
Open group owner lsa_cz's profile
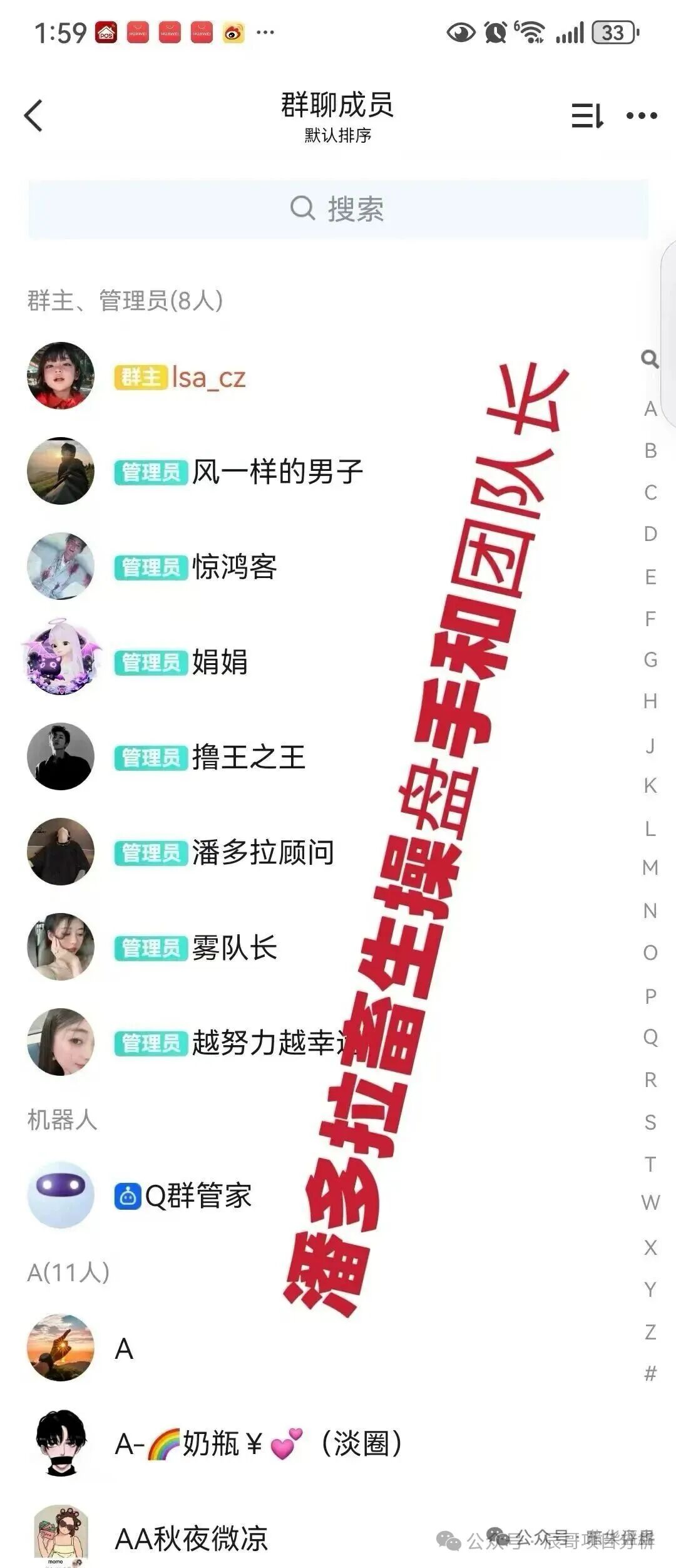208,378
